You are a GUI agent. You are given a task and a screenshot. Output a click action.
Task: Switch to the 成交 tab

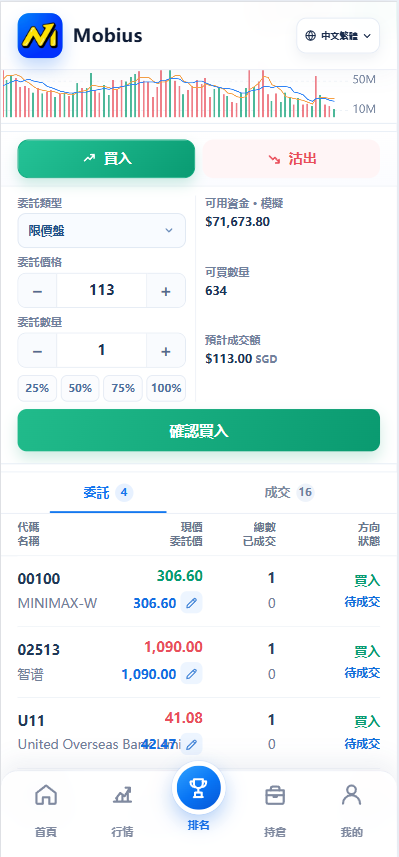[x=289, y=492]
